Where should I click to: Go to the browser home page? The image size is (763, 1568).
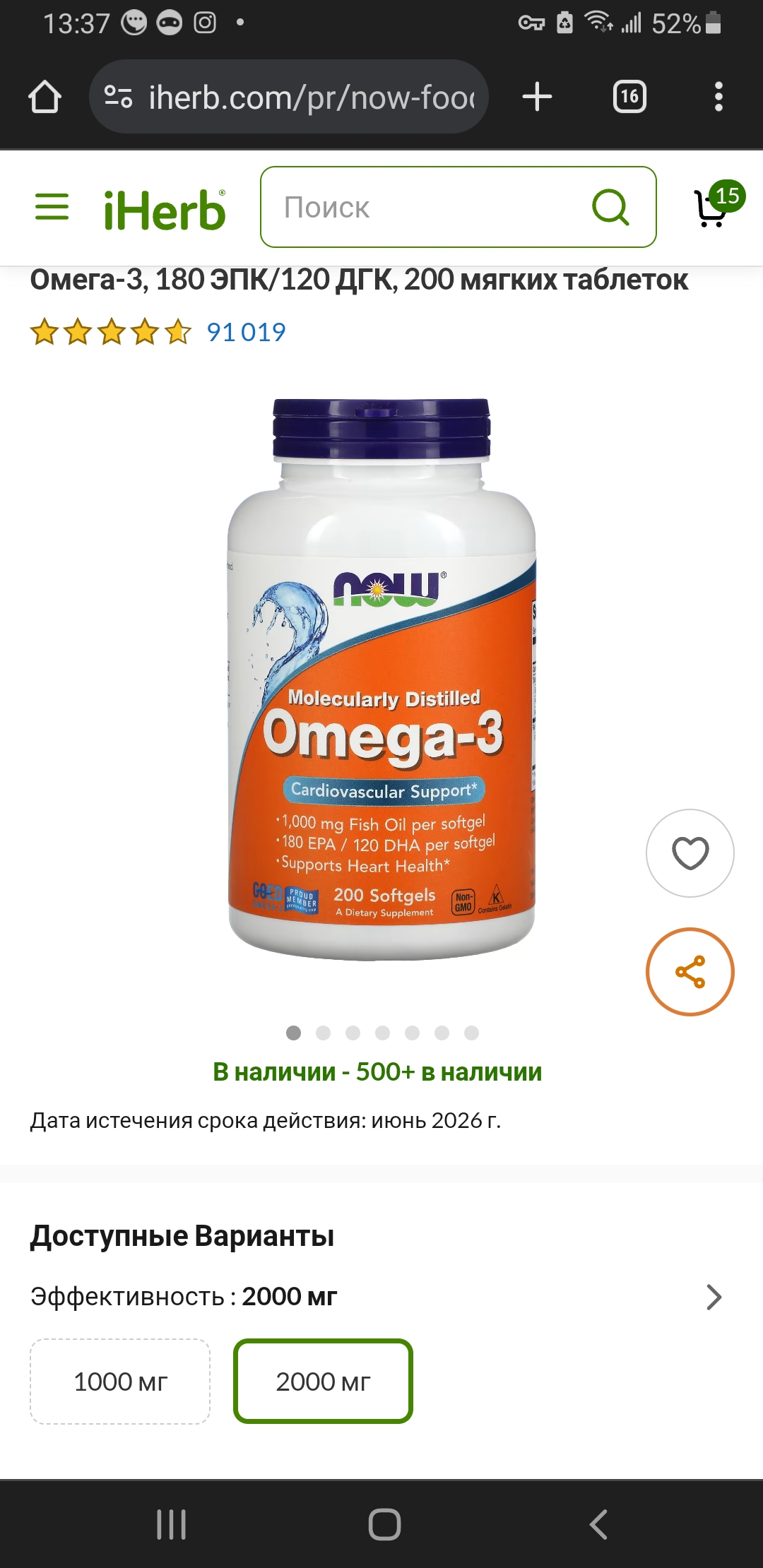(x=45, y=97)
